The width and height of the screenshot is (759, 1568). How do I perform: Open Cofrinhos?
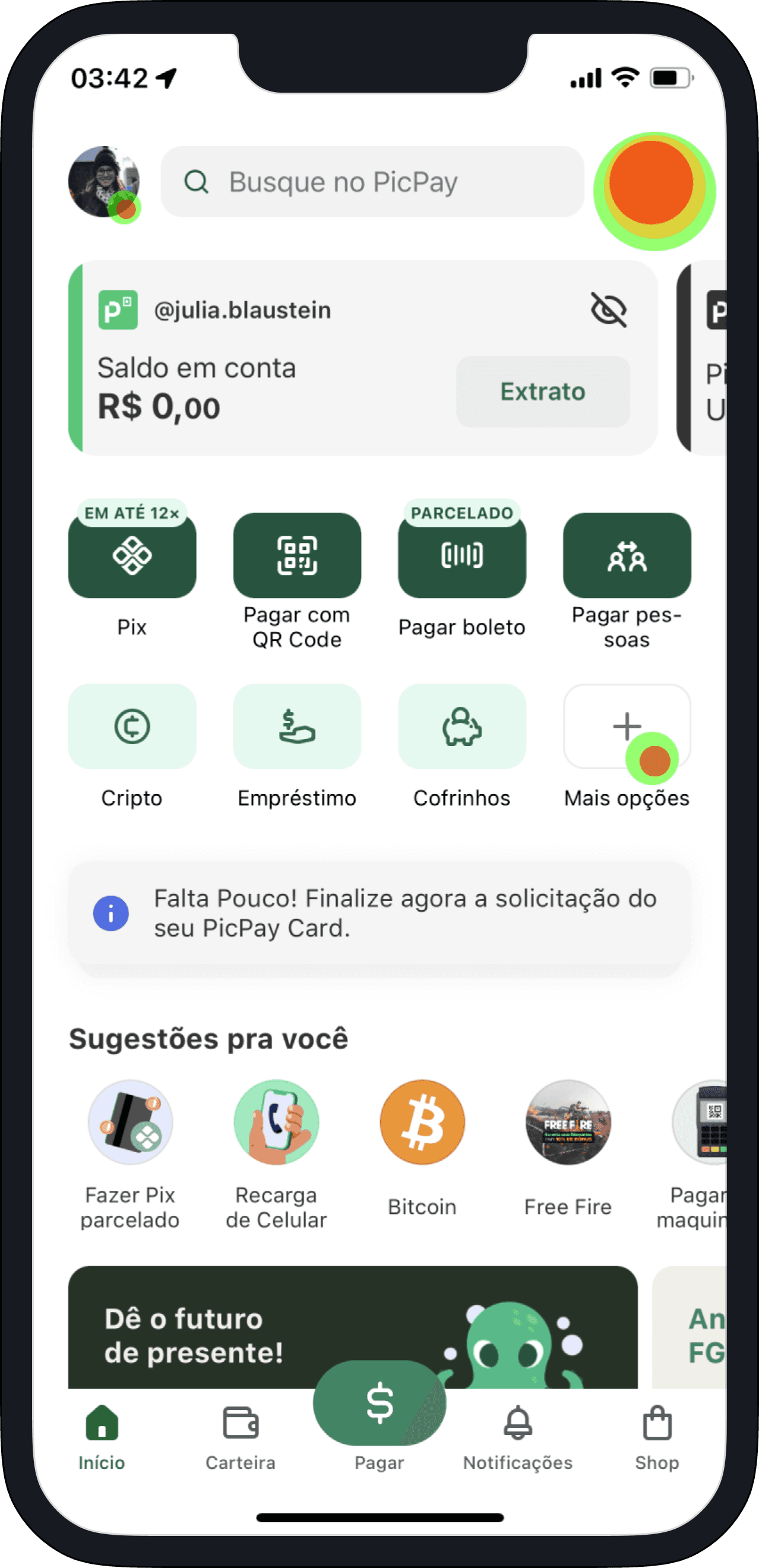(x=462, y=726)
